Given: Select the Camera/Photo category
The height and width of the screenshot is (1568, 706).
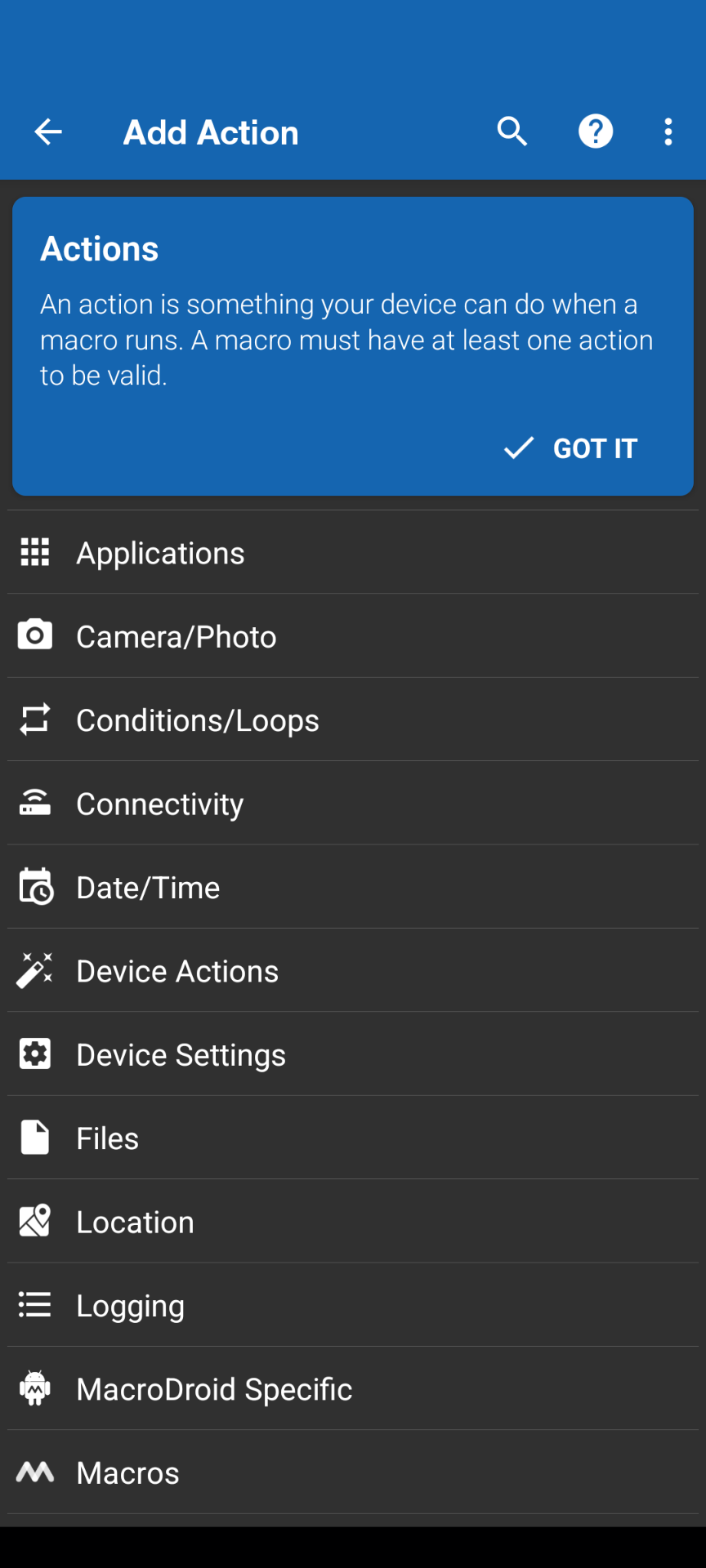Looking at the screenshot, I should [176, 637].
